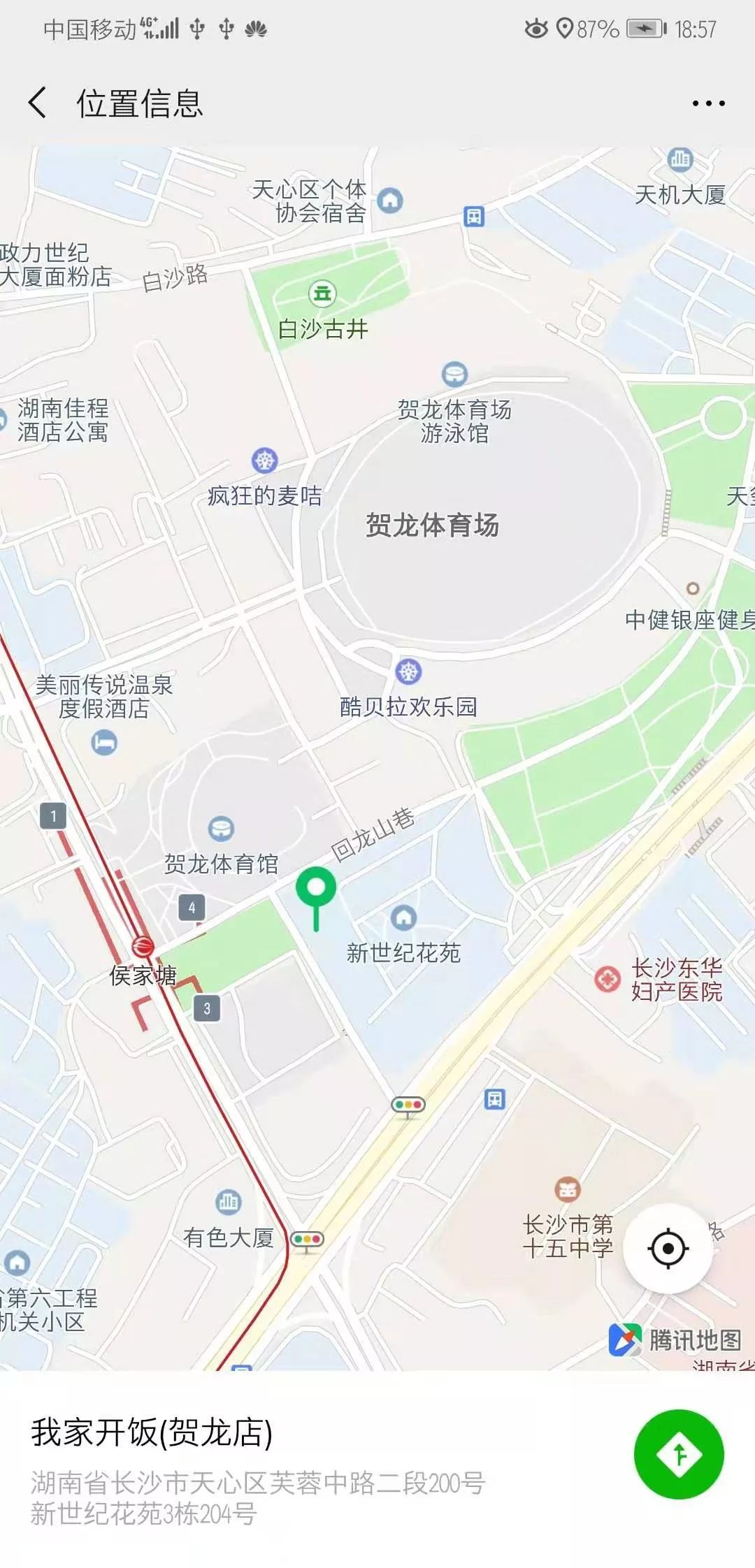The image size is (755, 1568).
Task: Recenter map on my current location
Action: pyautogui.click(x=668, y=1248)
